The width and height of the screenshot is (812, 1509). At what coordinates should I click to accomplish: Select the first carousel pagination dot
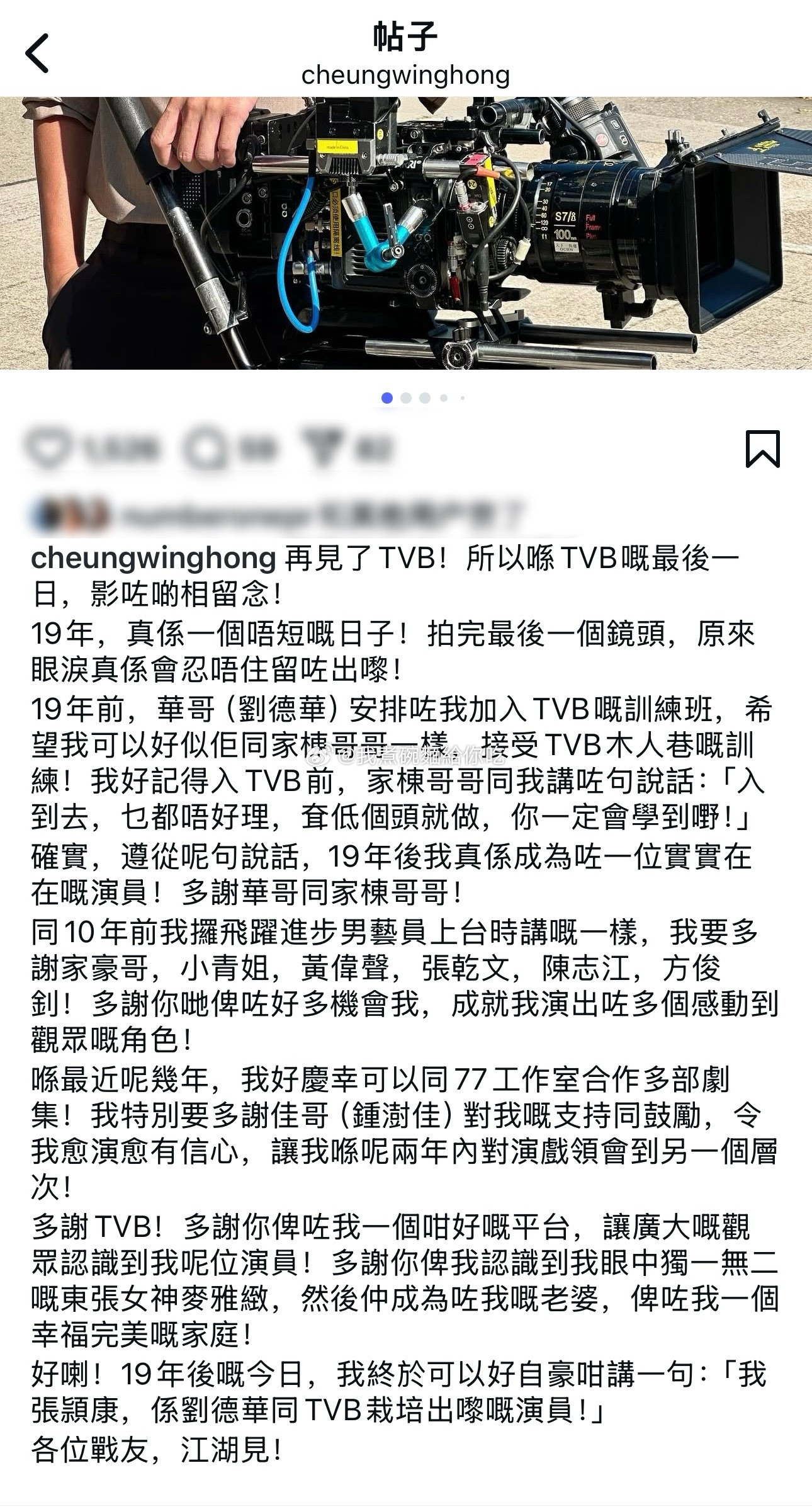click(386, 397)
